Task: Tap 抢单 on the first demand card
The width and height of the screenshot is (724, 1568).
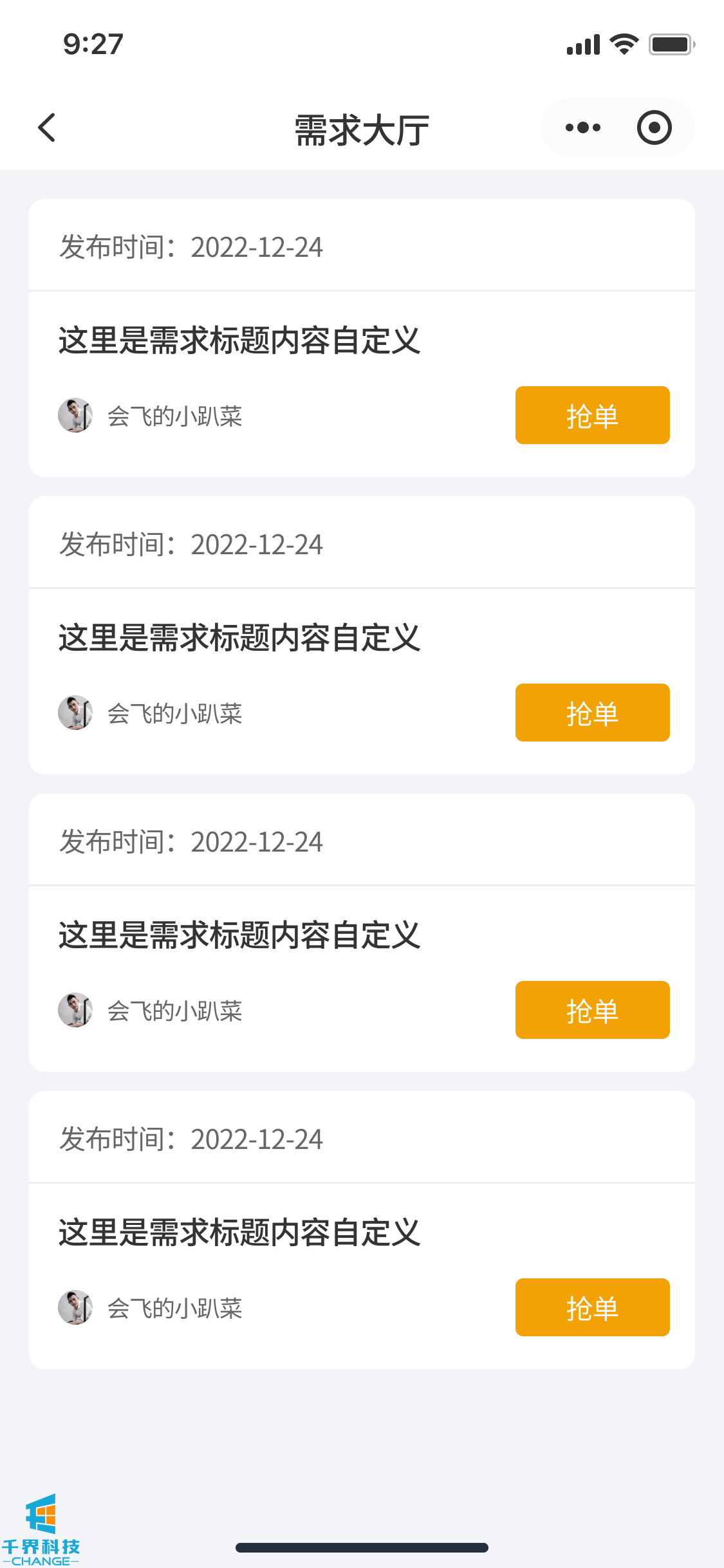Action: coord(592,415)
